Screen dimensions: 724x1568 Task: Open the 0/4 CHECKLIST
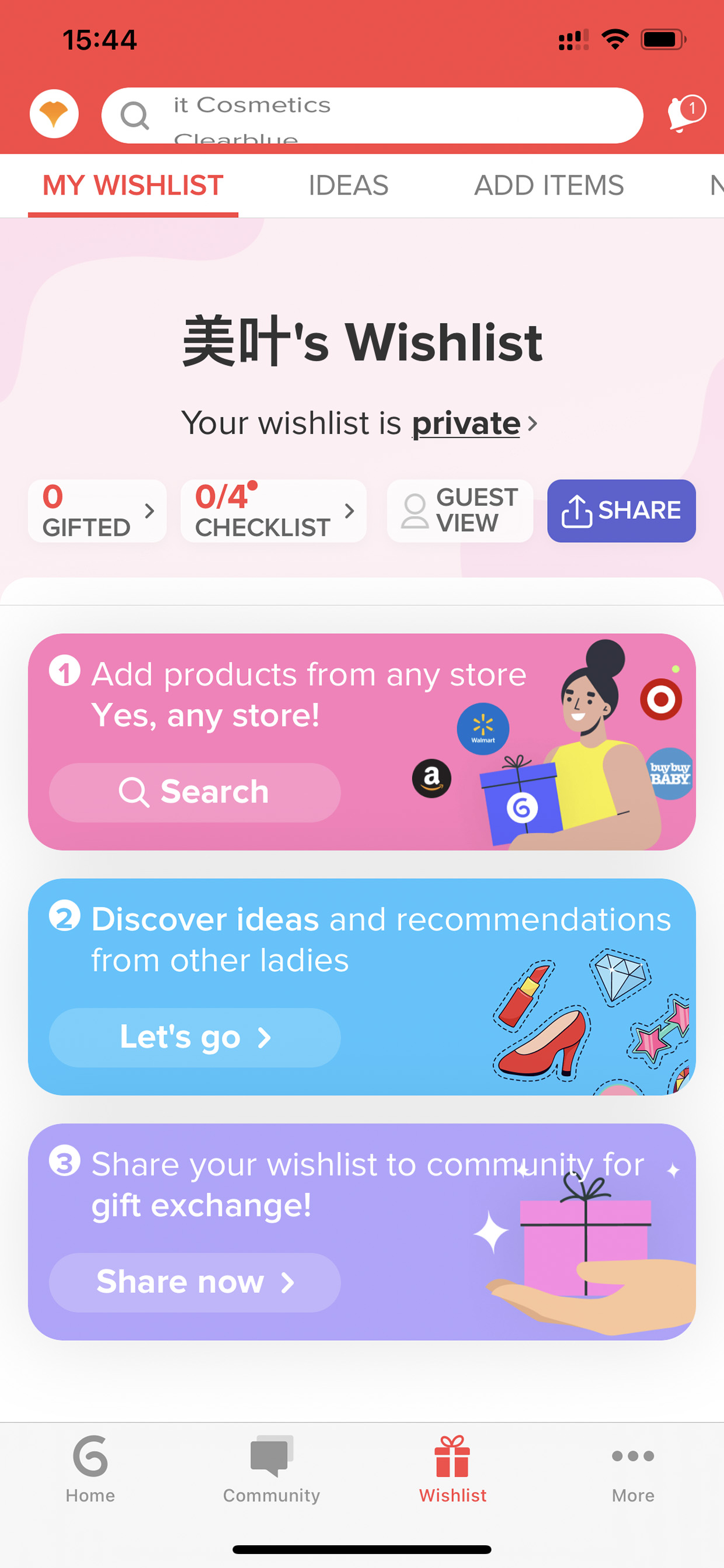(274, 511)
